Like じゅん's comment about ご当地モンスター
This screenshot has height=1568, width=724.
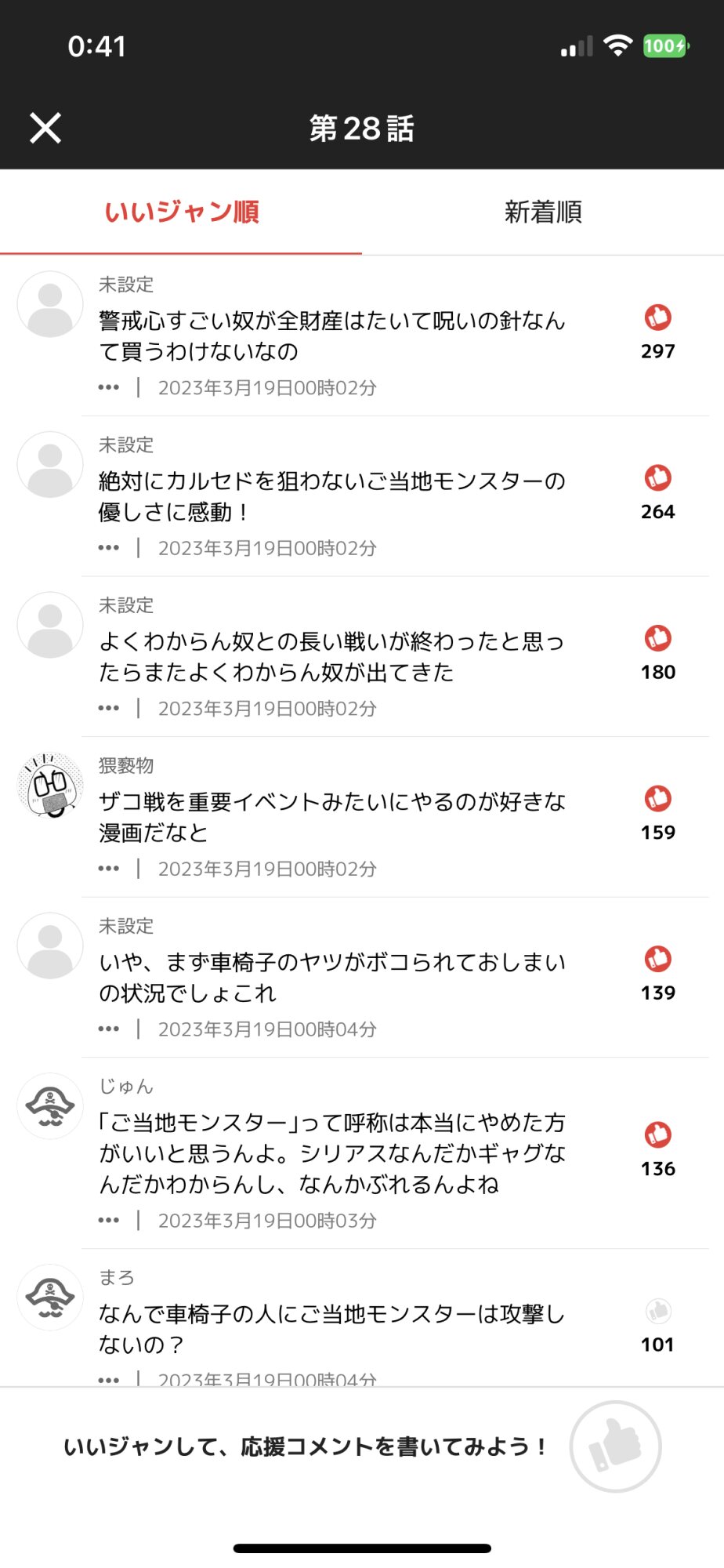[x=658, y=1134]
